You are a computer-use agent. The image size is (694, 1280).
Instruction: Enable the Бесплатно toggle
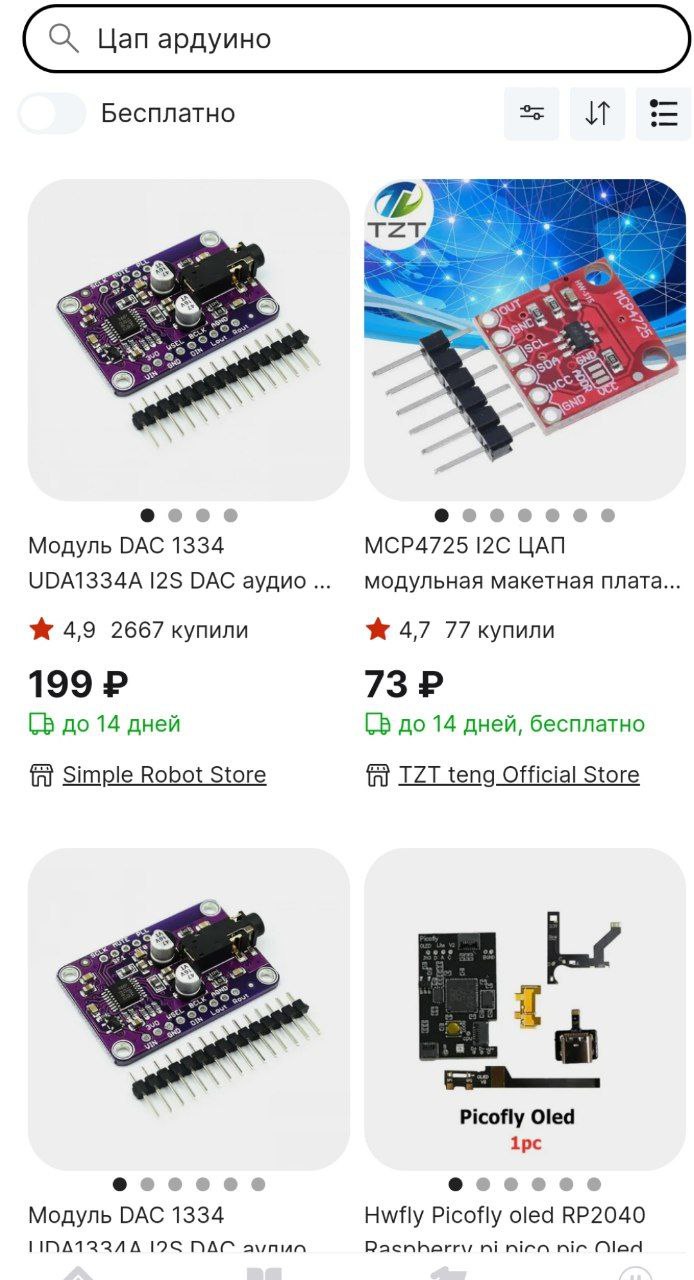[52, 113]
